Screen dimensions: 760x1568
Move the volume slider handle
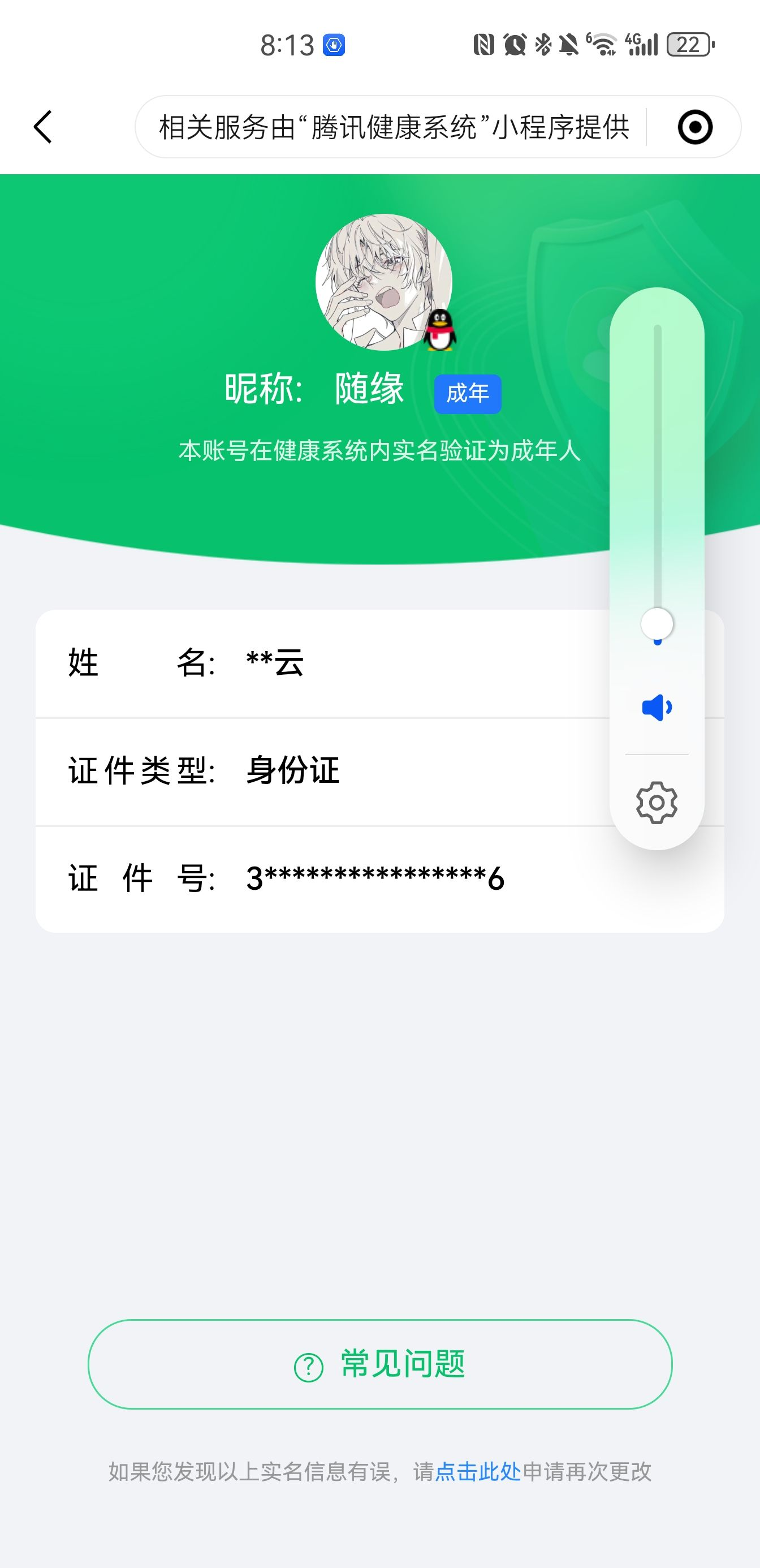coord(656,624)
